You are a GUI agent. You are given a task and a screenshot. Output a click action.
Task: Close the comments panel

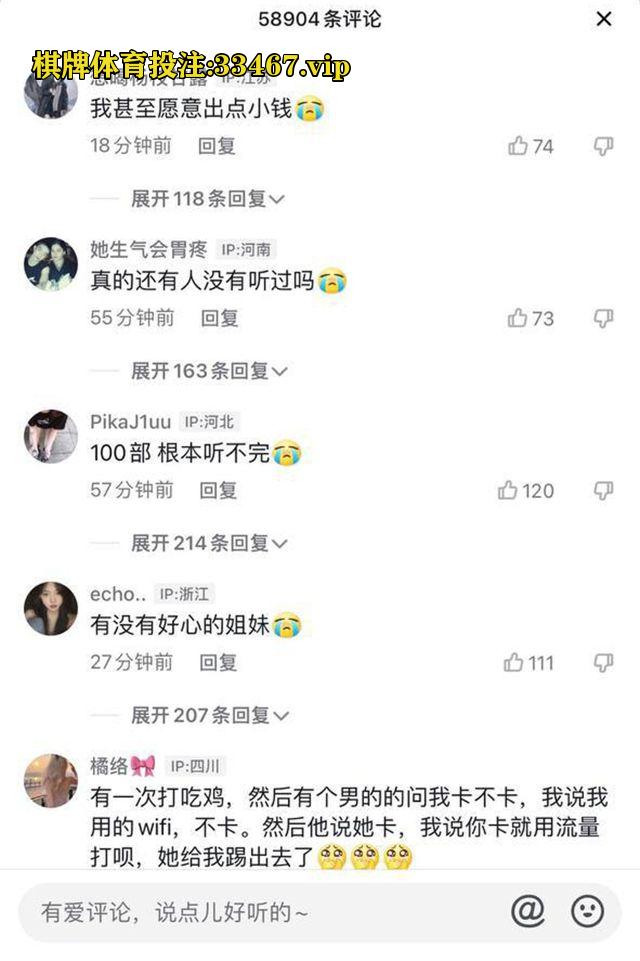click(x=603, y=19)
